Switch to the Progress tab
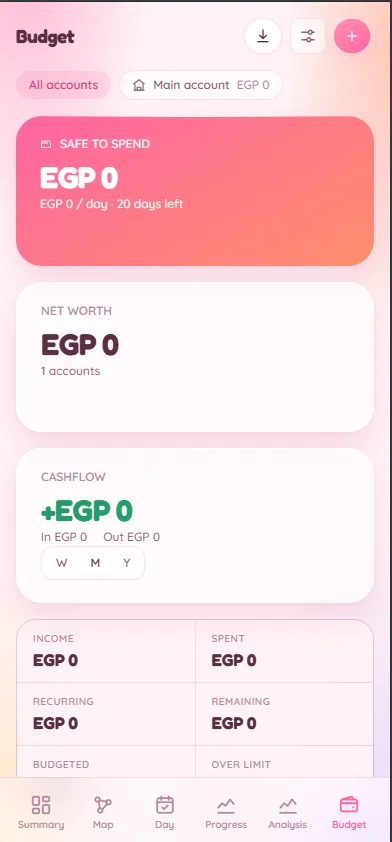Image resolution: width=392 pixels, height=842 pixels. 226,812
